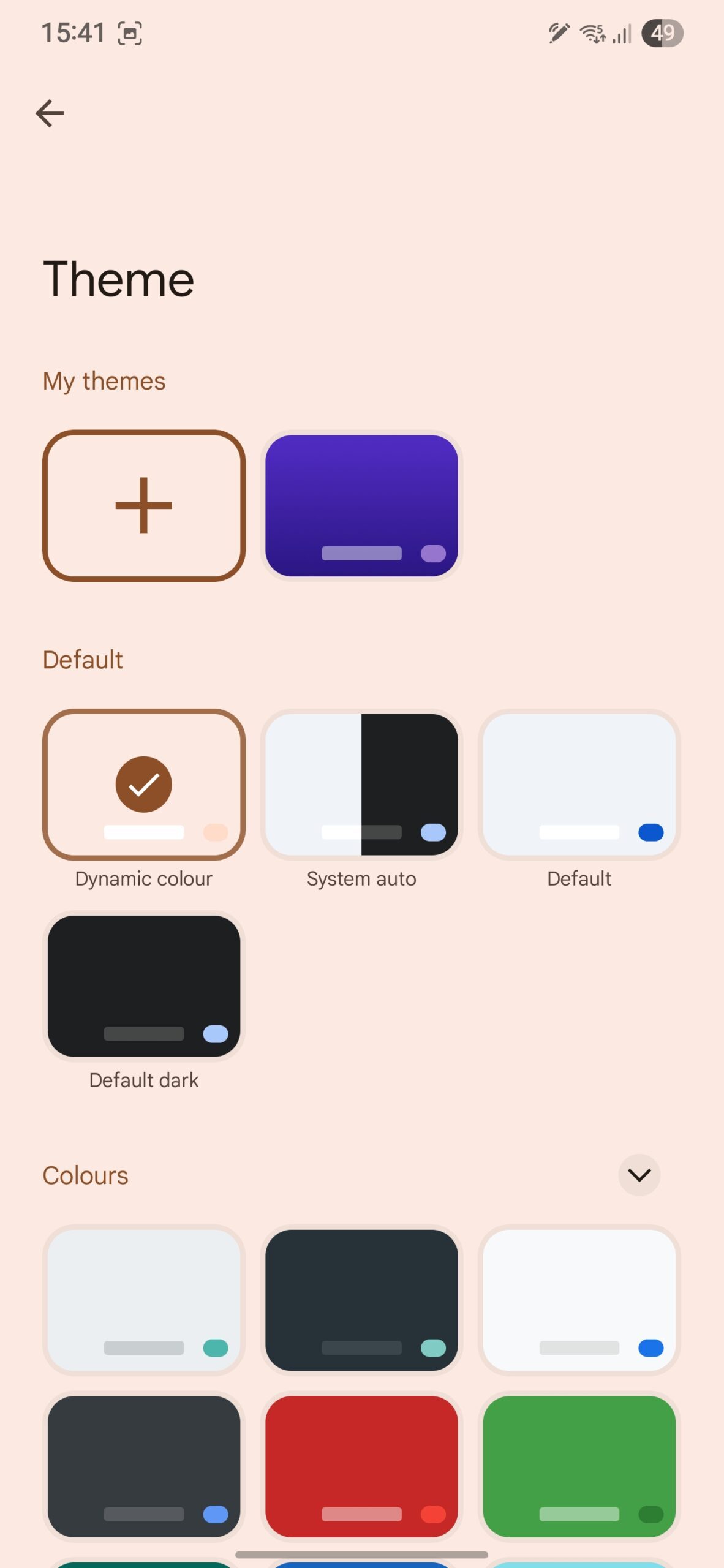Apply the System auto theme
This screenshot has height=1568, width=724.
[x=361, y=785]
